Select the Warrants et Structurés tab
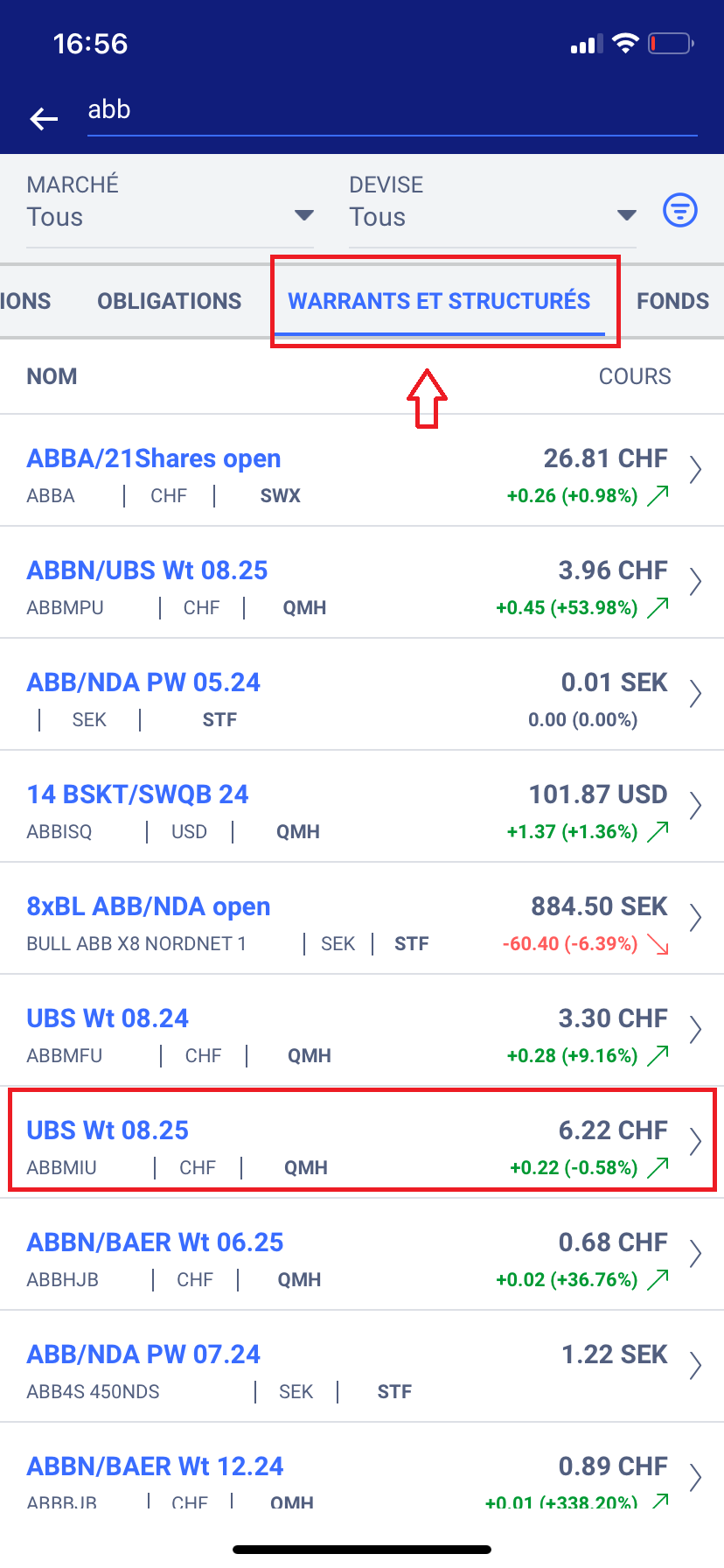Image resolution: width=724 pixels, height=1568 pixels. click(439, 301)
